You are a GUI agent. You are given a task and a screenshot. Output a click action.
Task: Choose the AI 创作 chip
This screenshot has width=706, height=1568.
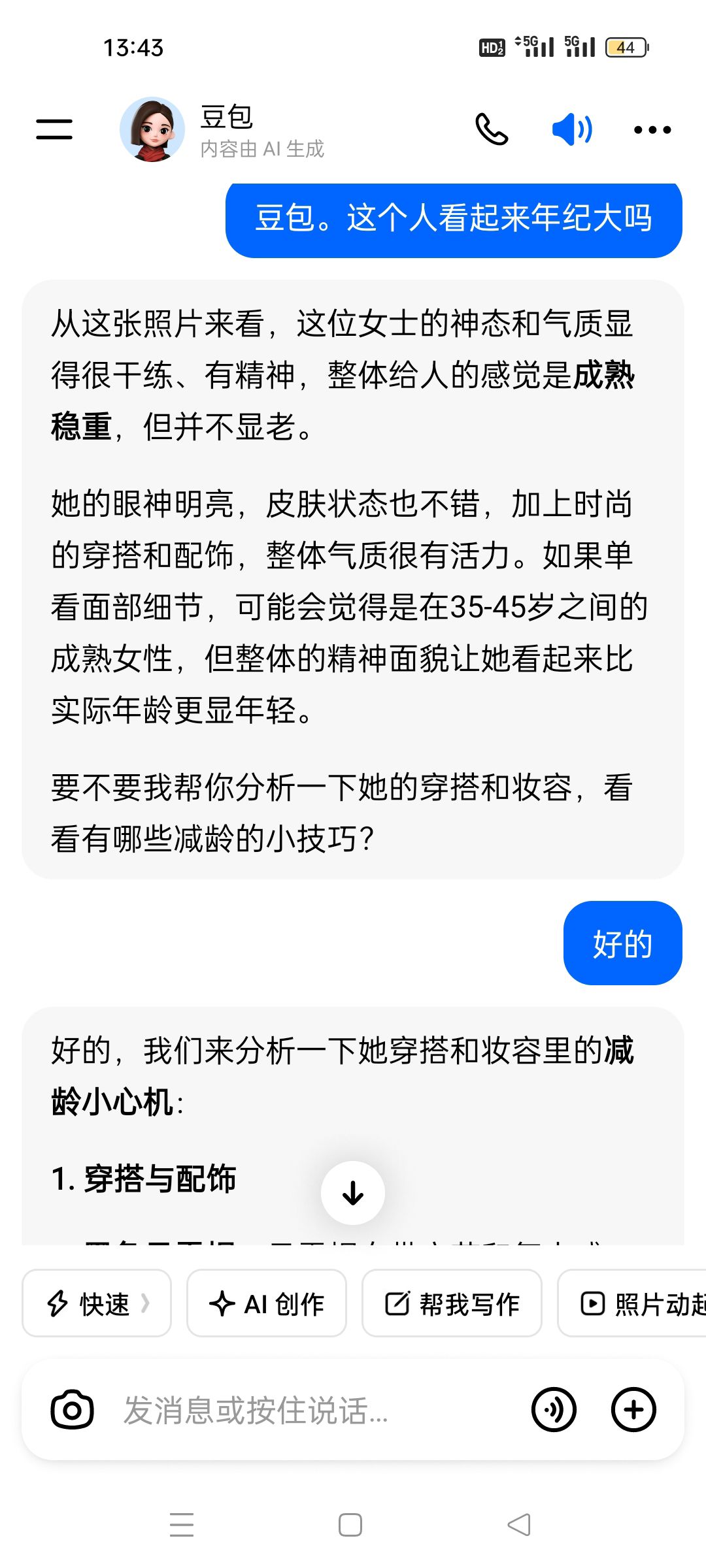[x=267, y=1304]
